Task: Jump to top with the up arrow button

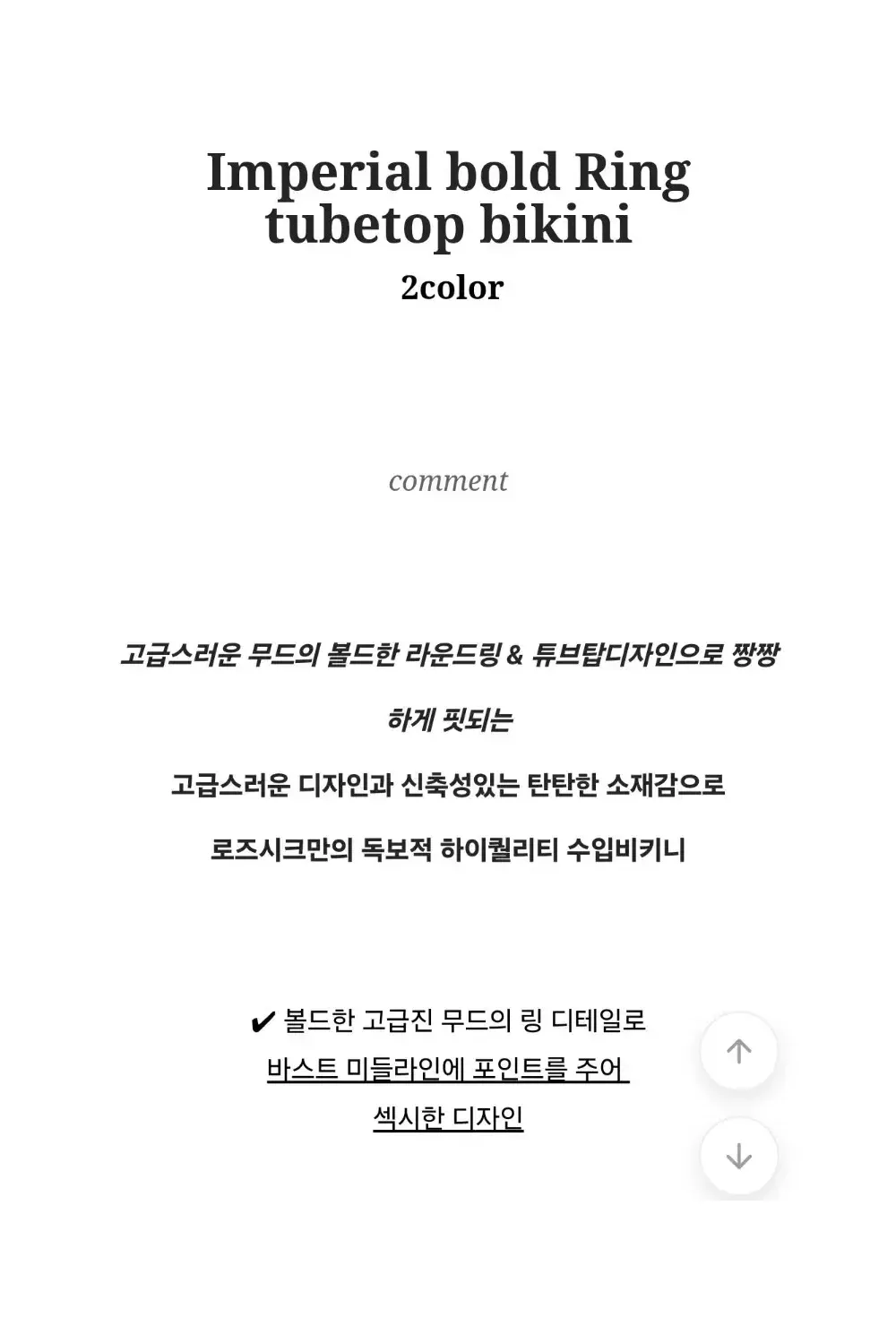Action: pos(738,1051)
